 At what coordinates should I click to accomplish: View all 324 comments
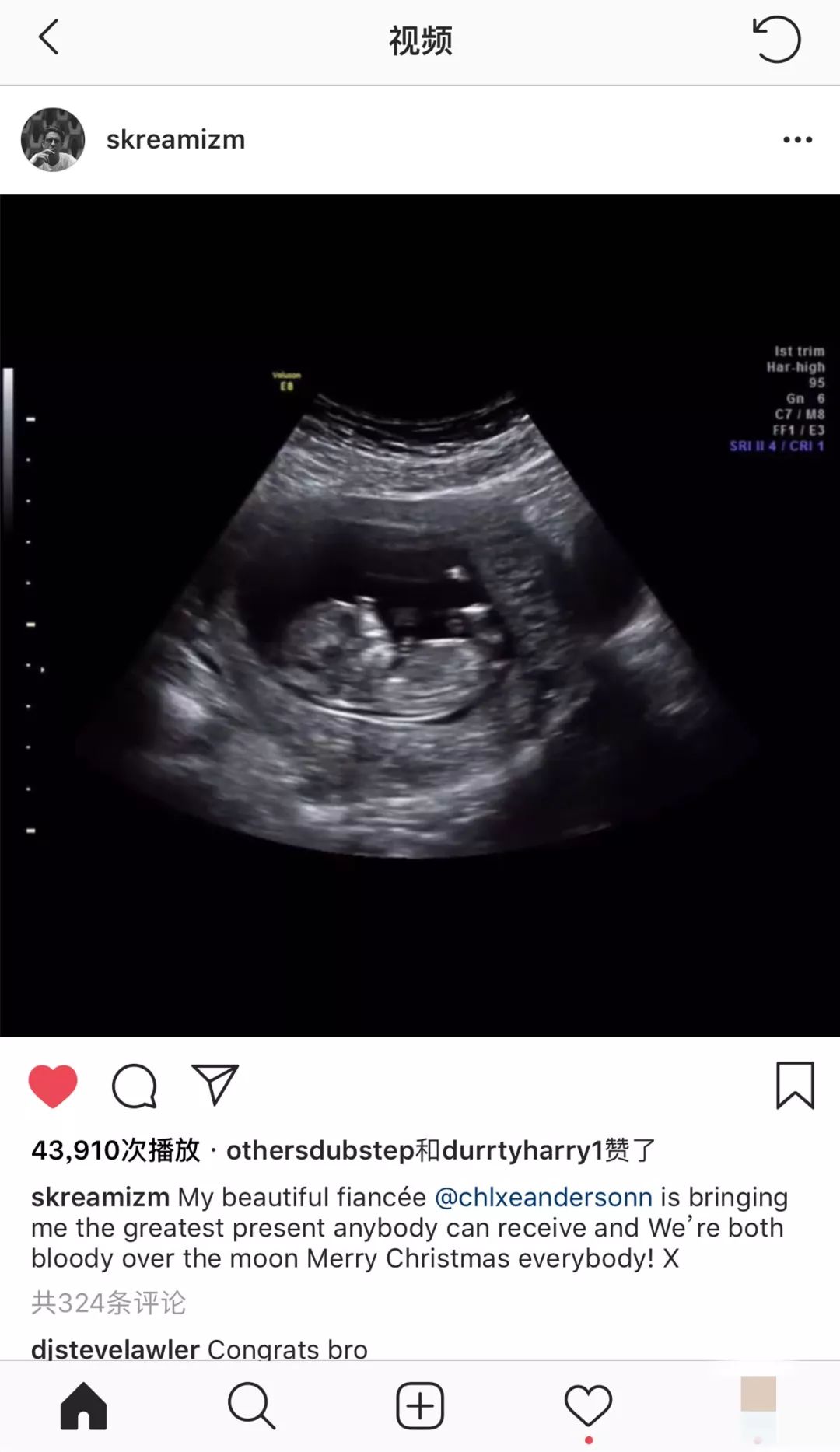(109, 1303)
